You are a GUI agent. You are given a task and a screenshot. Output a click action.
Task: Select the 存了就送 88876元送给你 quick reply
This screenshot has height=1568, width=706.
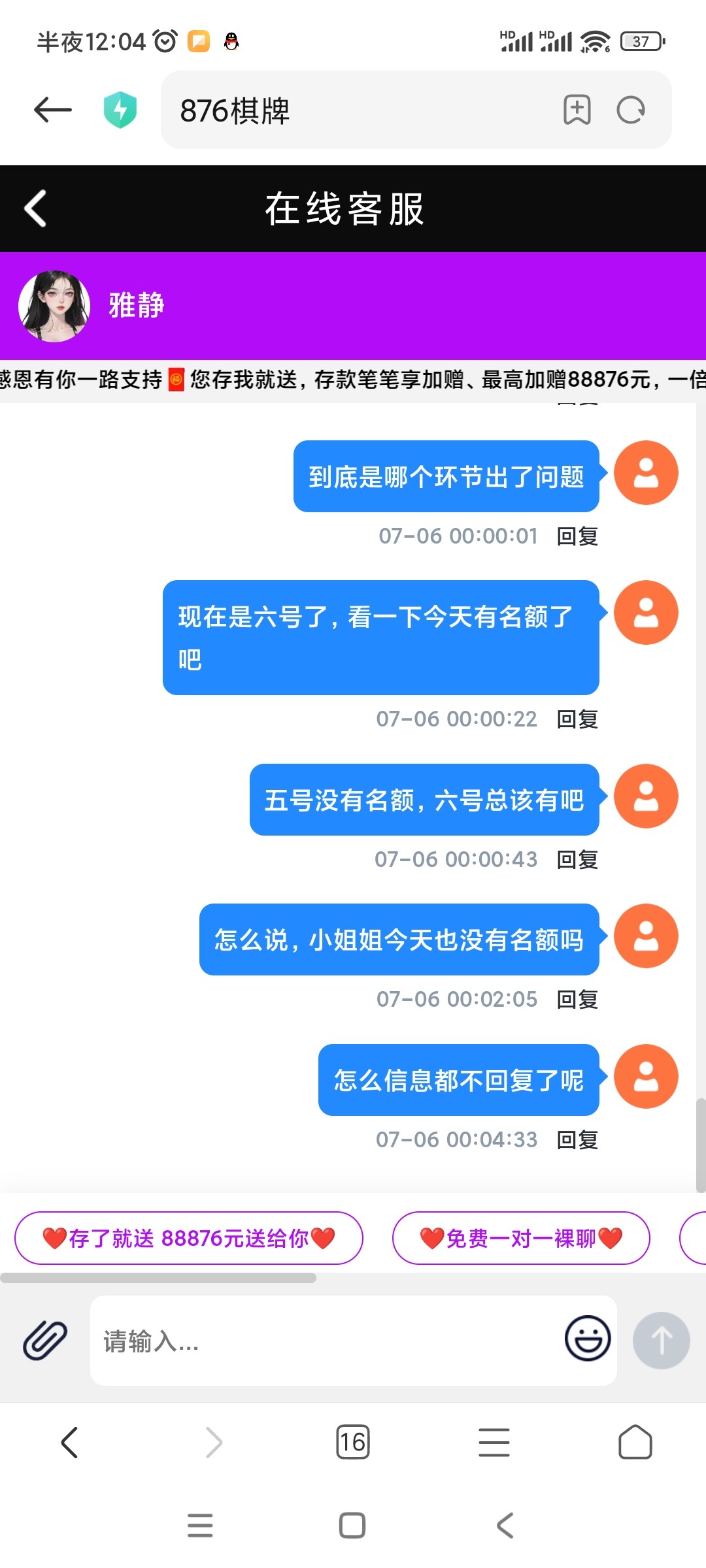[188, 1238]
